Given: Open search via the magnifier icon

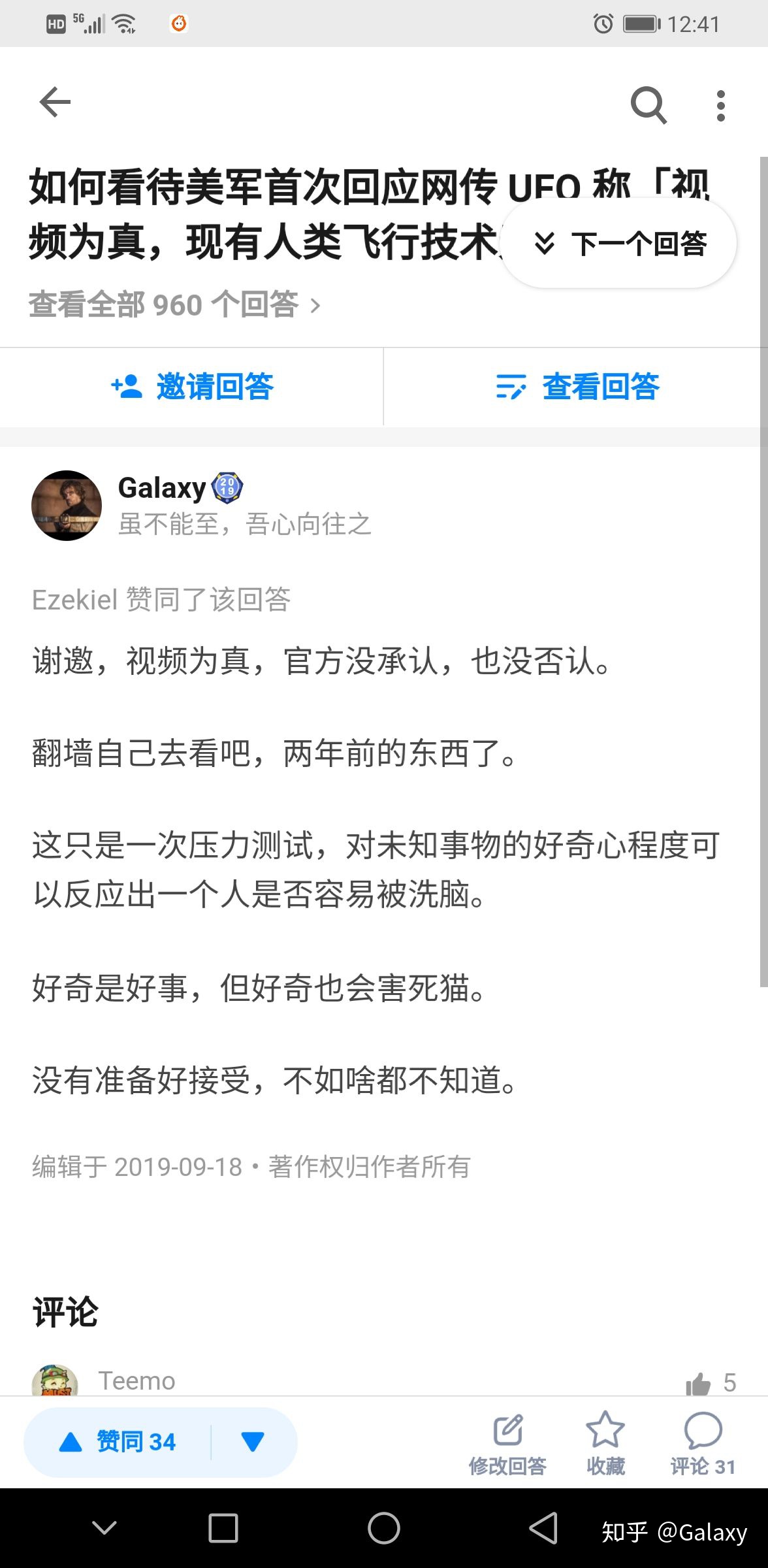Looking at the screenshot, I should tap(648, 105).
